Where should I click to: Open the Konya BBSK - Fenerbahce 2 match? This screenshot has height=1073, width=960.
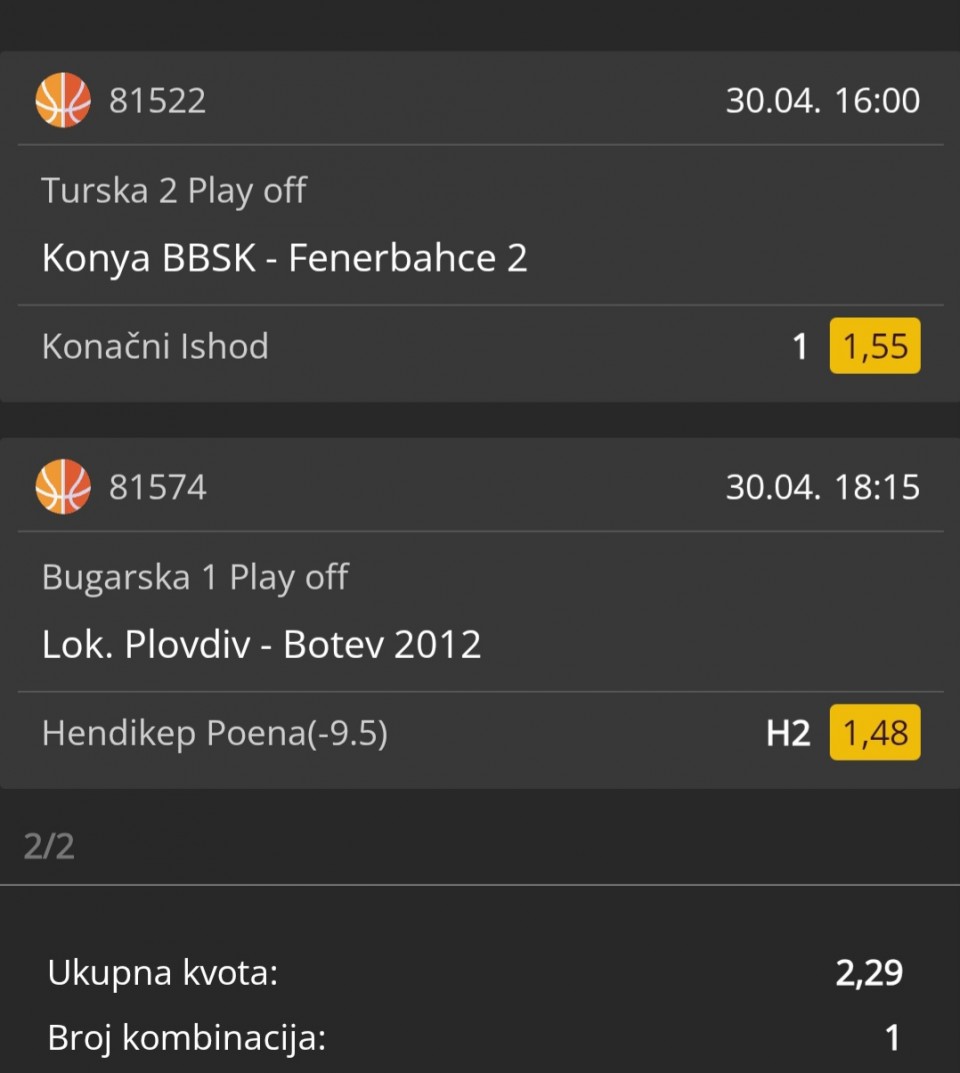coord(284,258)
